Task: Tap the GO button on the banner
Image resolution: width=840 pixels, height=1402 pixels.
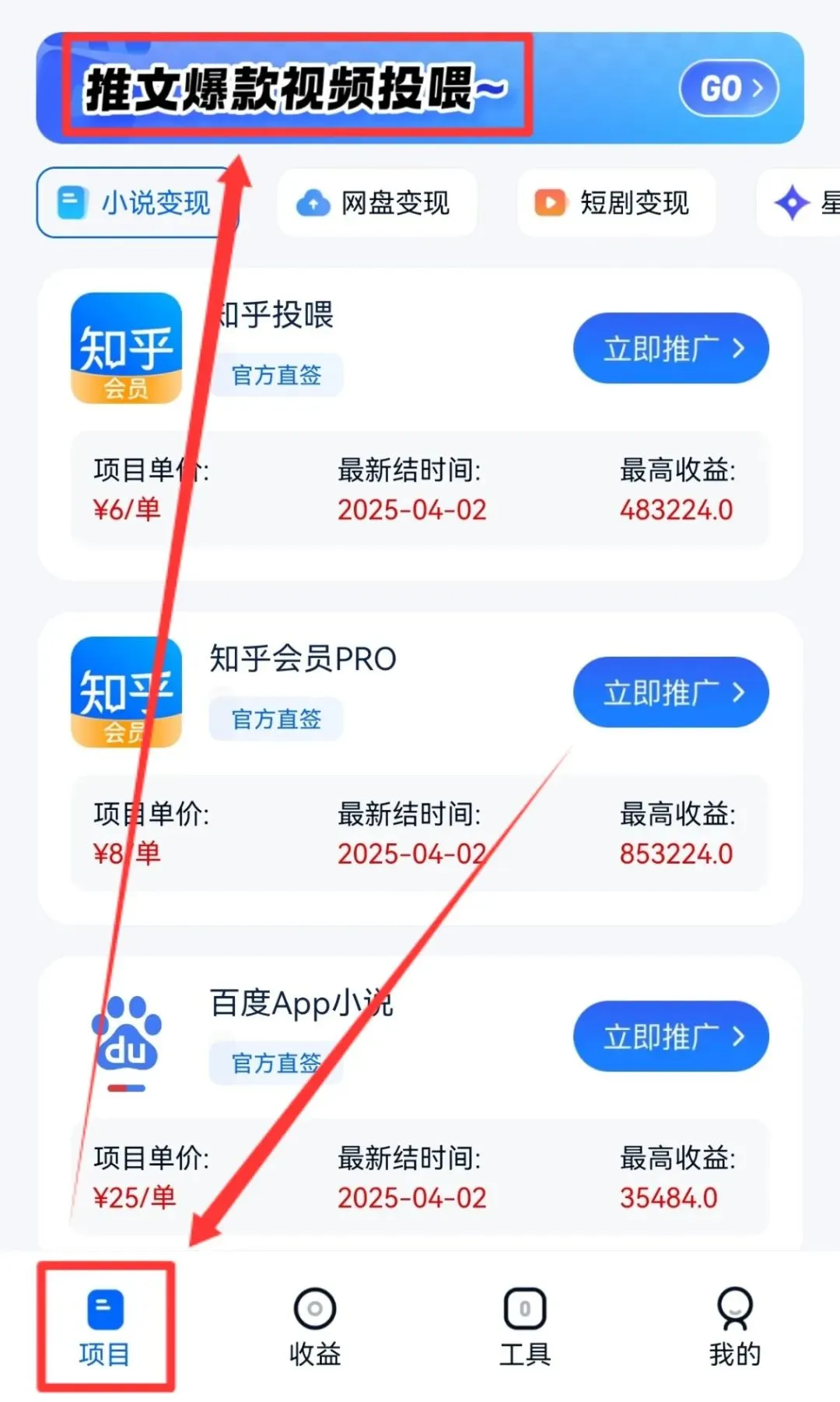Action: [x=729, y=88]
